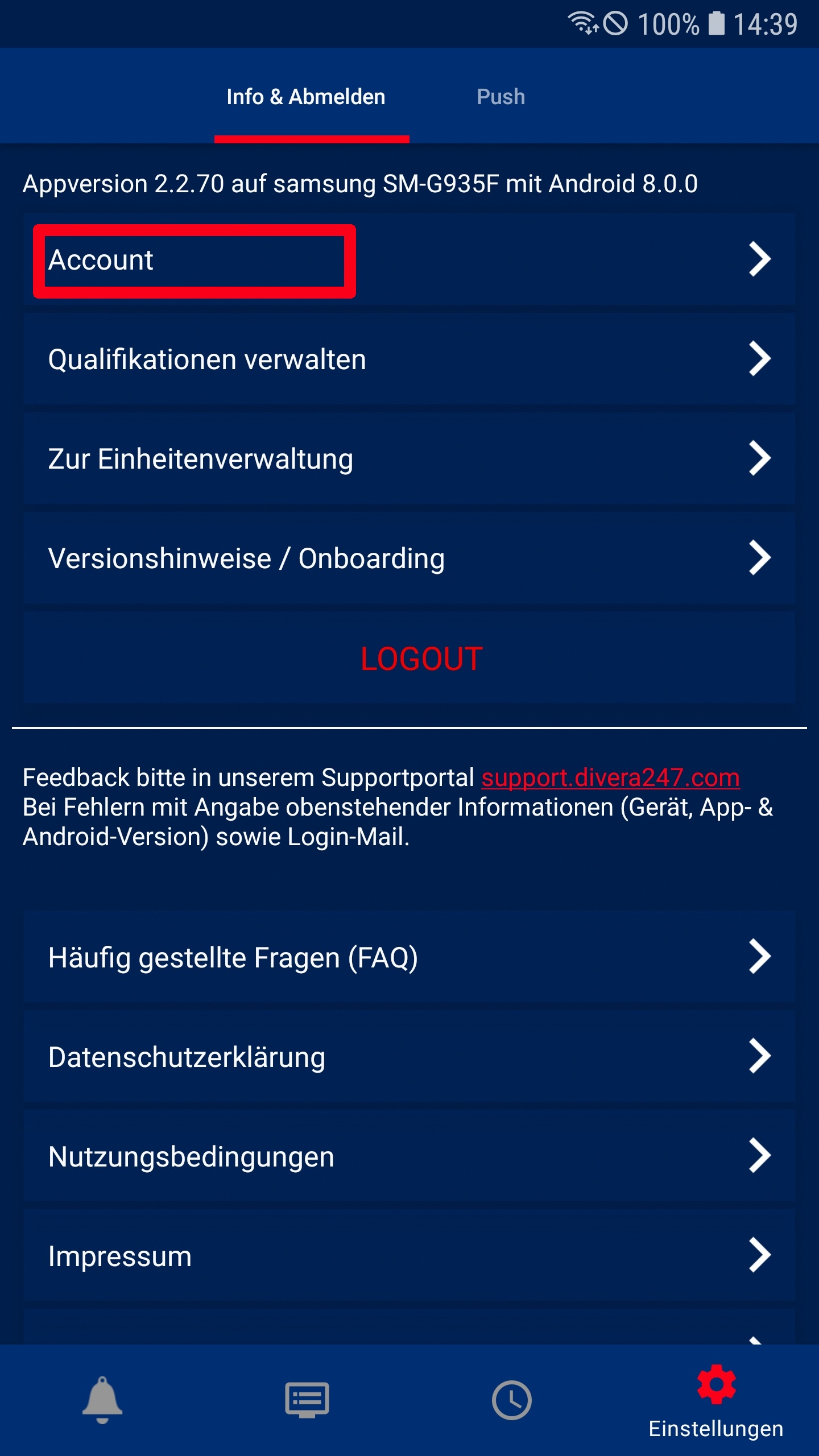Viewport: 819px width, 1456px height.
Task: View the Datenschutzerklärung
Action: (x=409, y=1057)
